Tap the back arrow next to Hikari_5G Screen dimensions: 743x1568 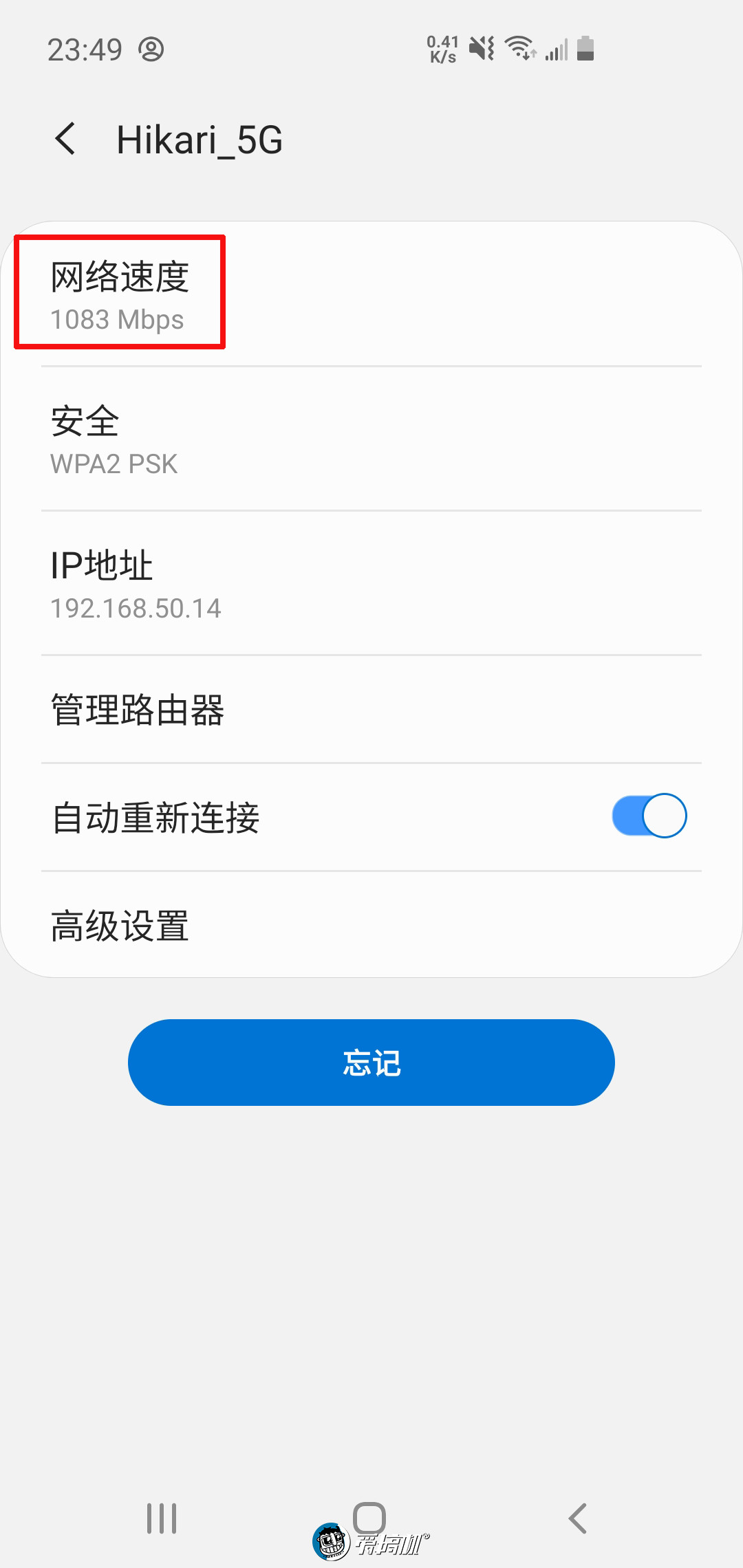[x=67, y=139]
